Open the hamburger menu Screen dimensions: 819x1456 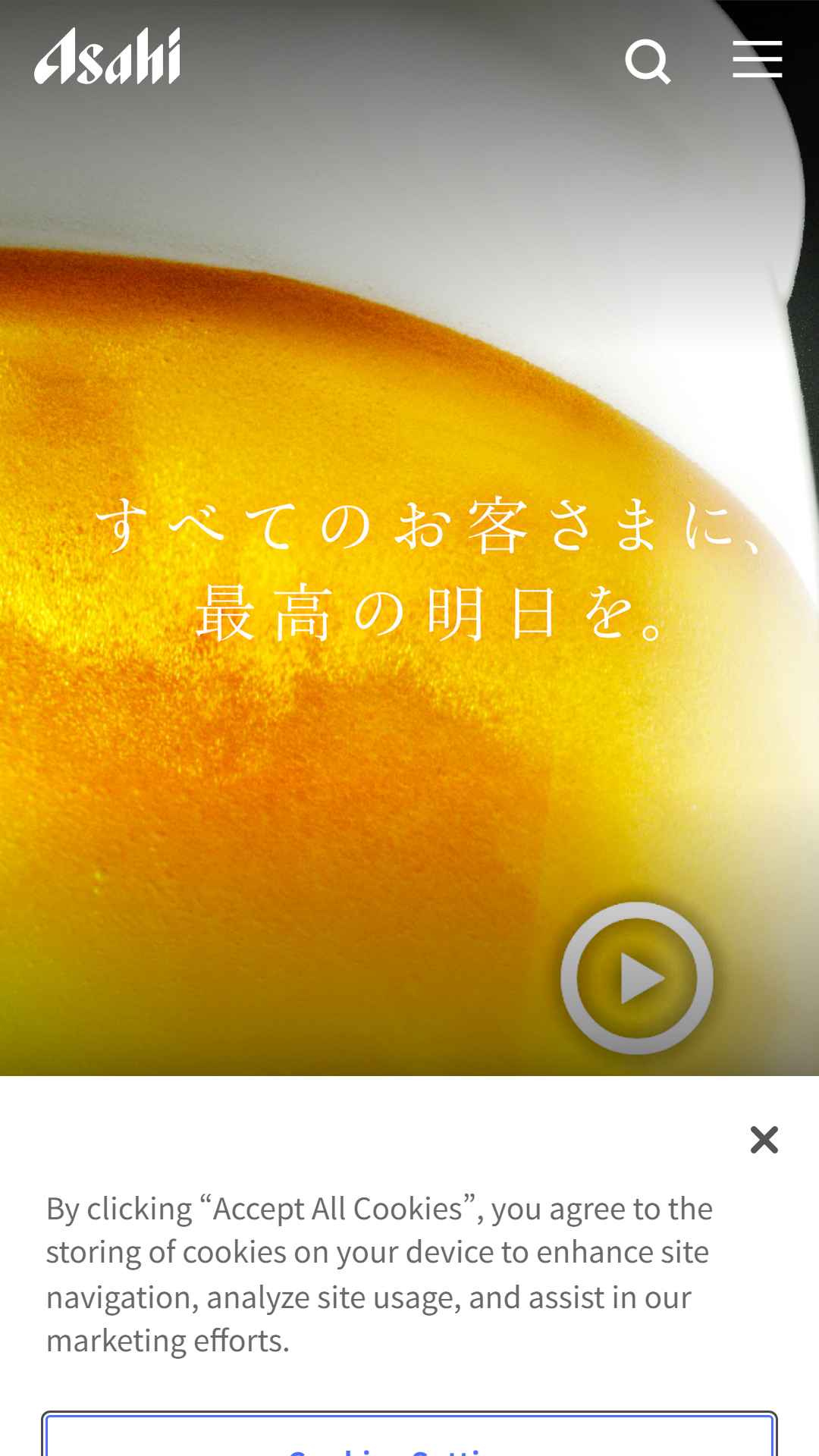pos(757,59)
